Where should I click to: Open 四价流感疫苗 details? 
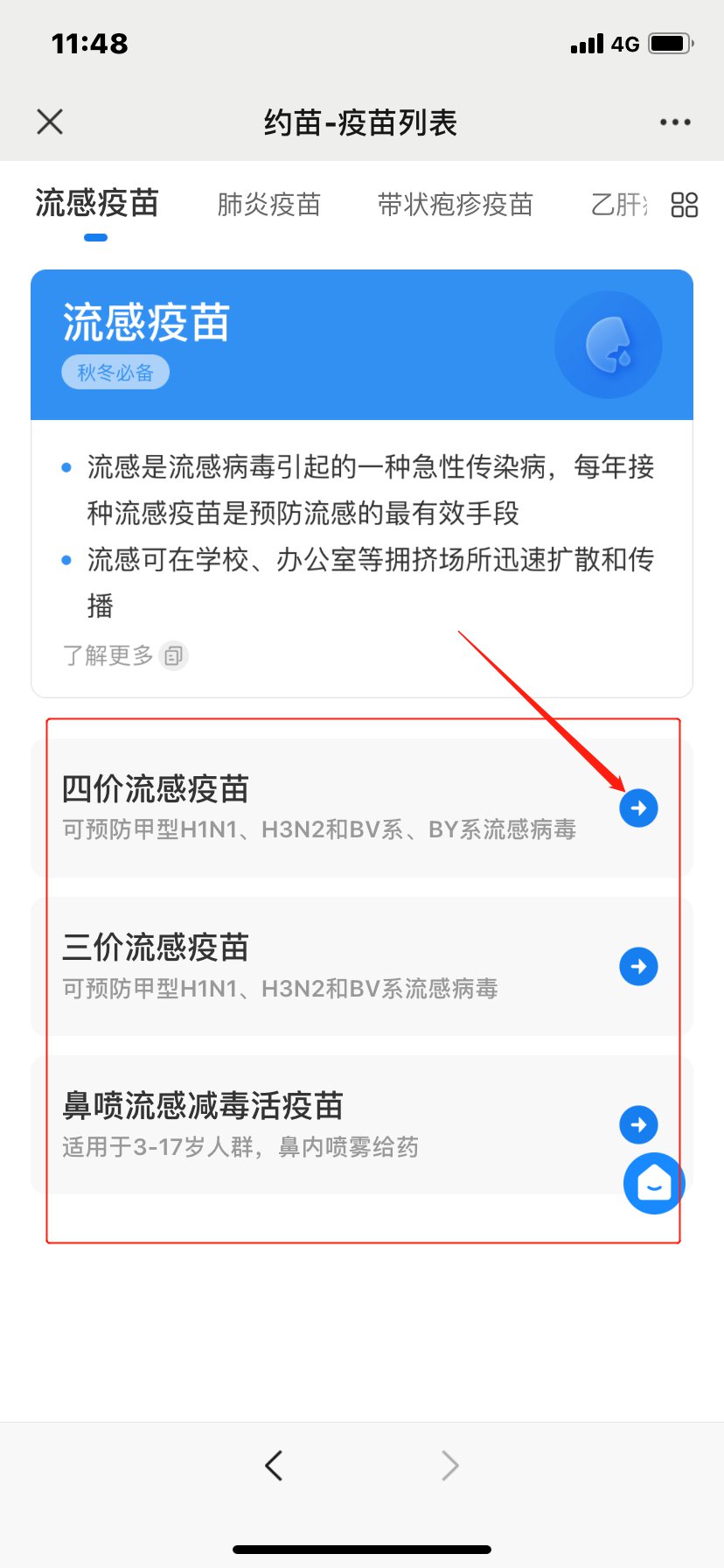point(637,808)
